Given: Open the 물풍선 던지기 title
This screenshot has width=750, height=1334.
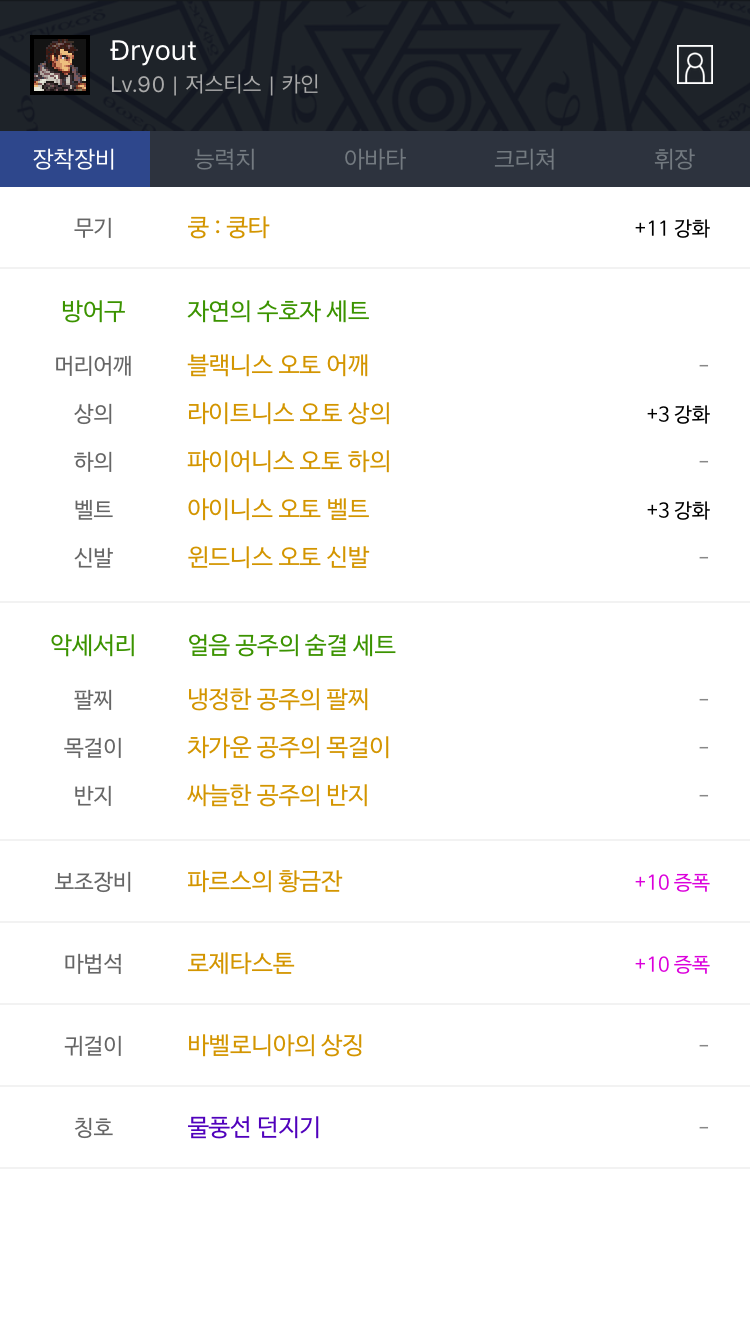Looking at the screenshot, I should point(254,1127).
